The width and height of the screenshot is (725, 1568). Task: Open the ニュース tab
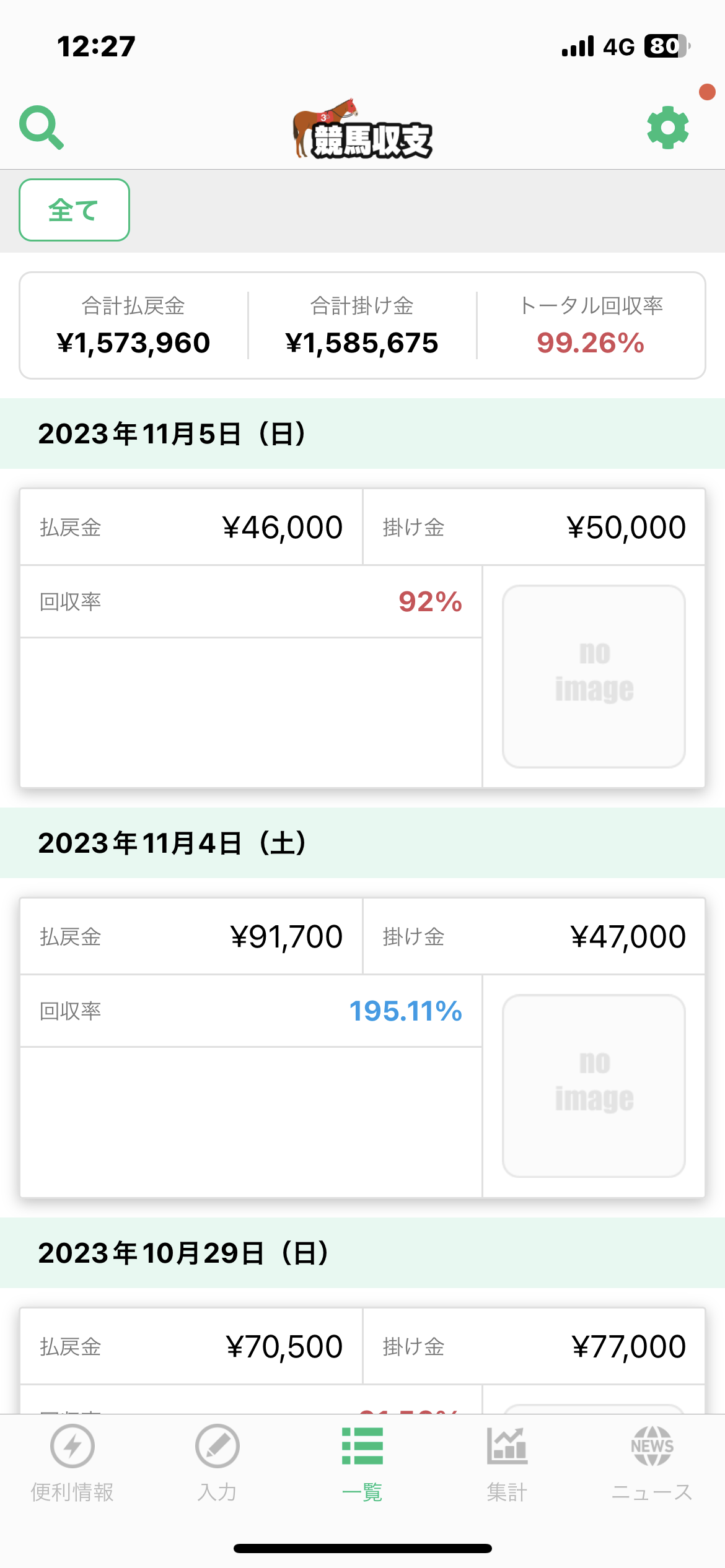point(652,1463)
